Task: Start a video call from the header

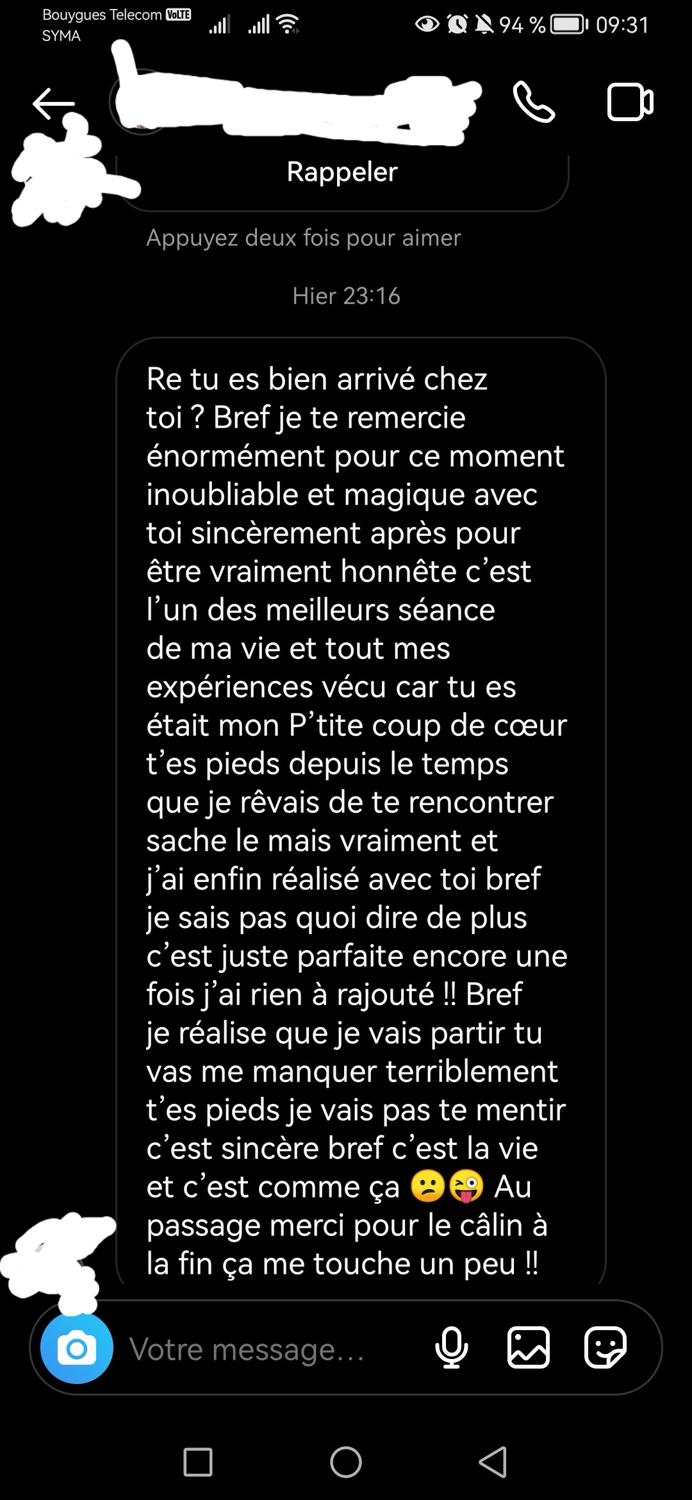Action: pos(630,102)
